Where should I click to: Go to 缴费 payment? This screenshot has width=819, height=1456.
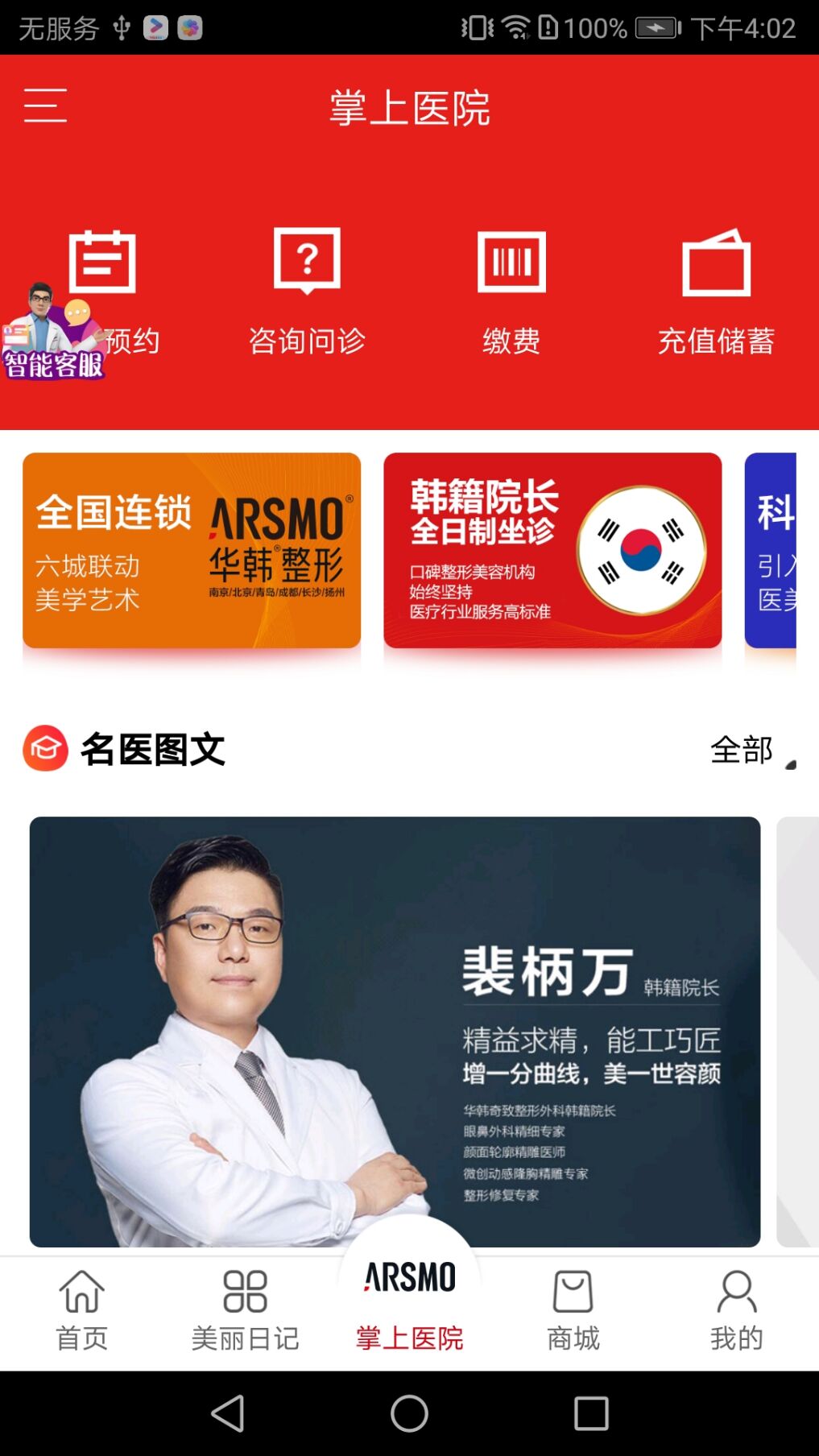pos(511,292)
